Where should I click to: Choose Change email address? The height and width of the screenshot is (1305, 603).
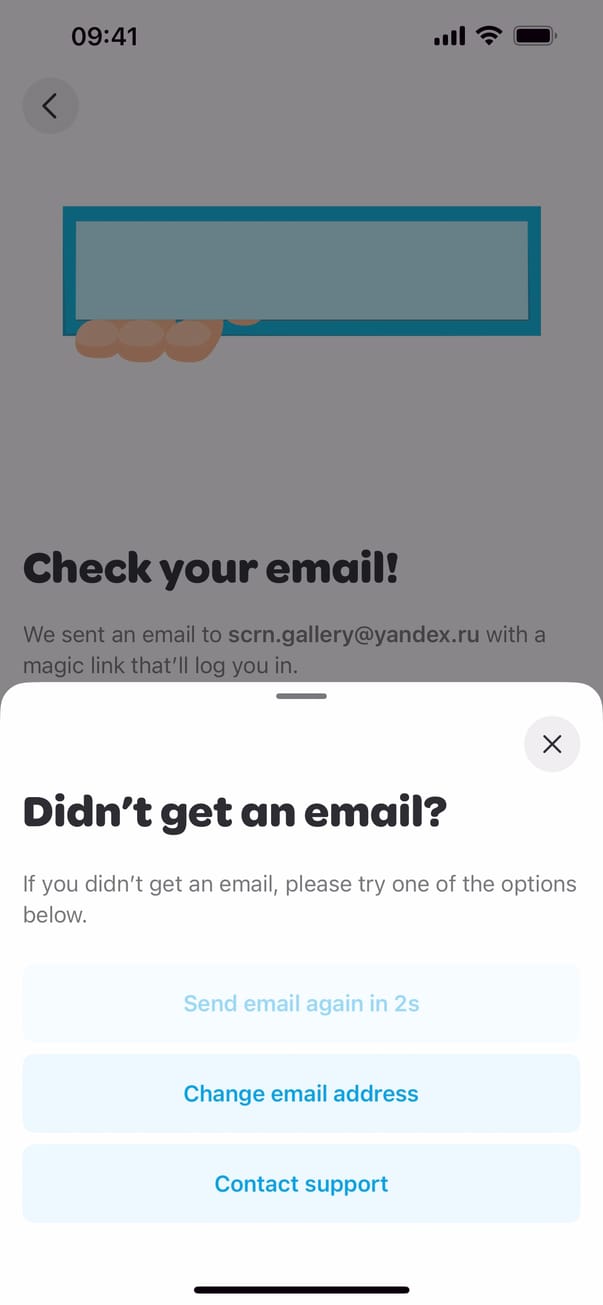(x=301, y=1093)
